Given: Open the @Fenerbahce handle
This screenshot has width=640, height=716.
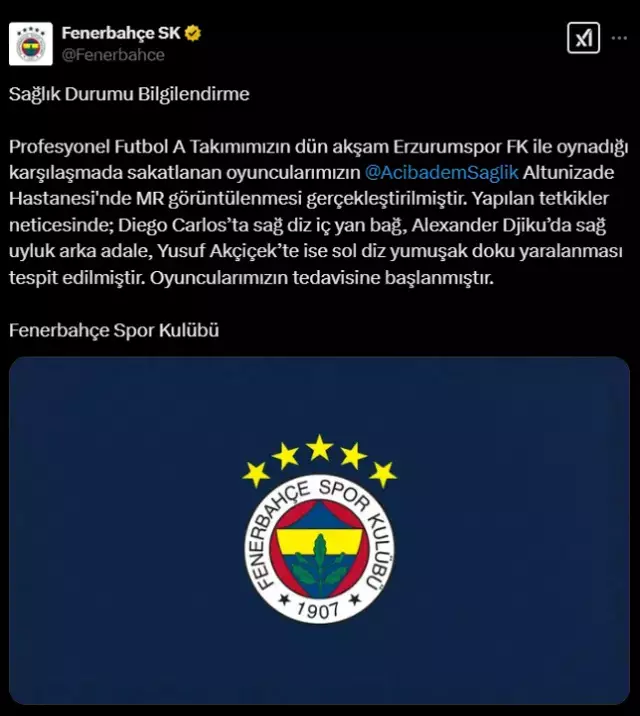Looking at the screenshot, I should (113, 55).
